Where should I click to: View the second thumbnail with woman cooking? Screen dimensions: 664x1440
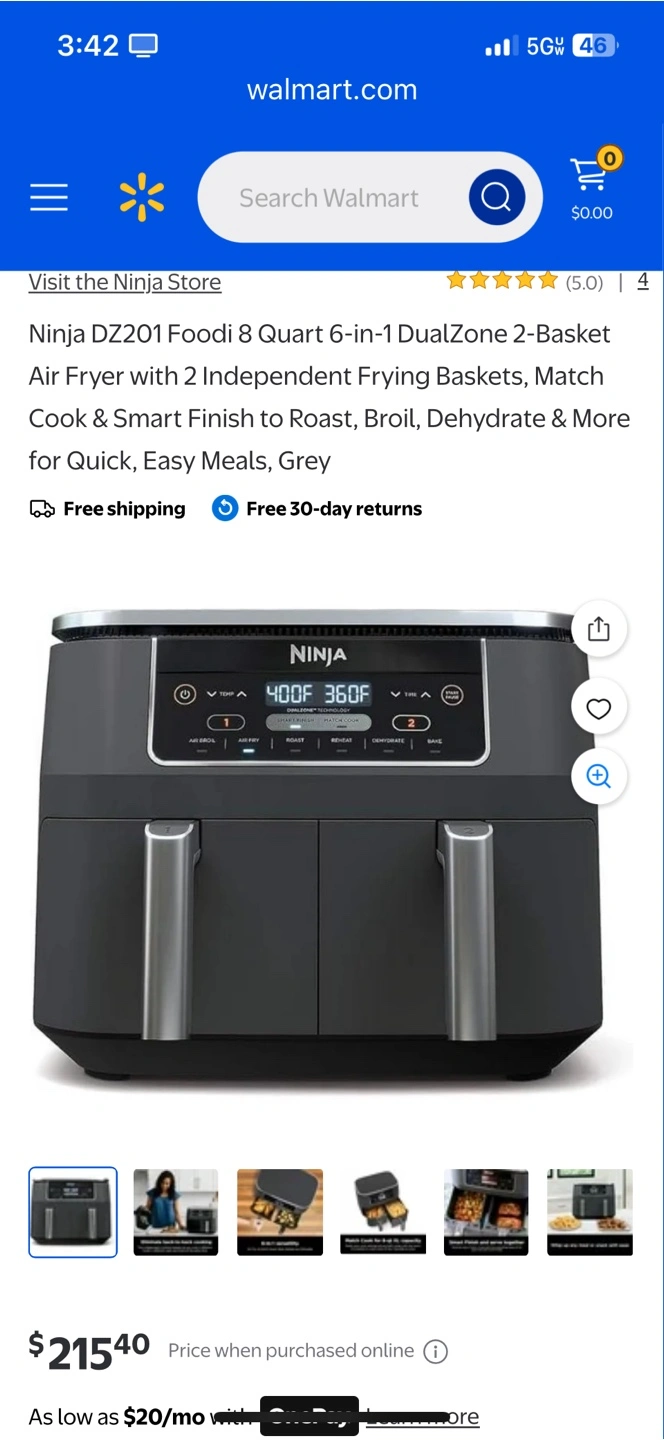pos(176,1212)
